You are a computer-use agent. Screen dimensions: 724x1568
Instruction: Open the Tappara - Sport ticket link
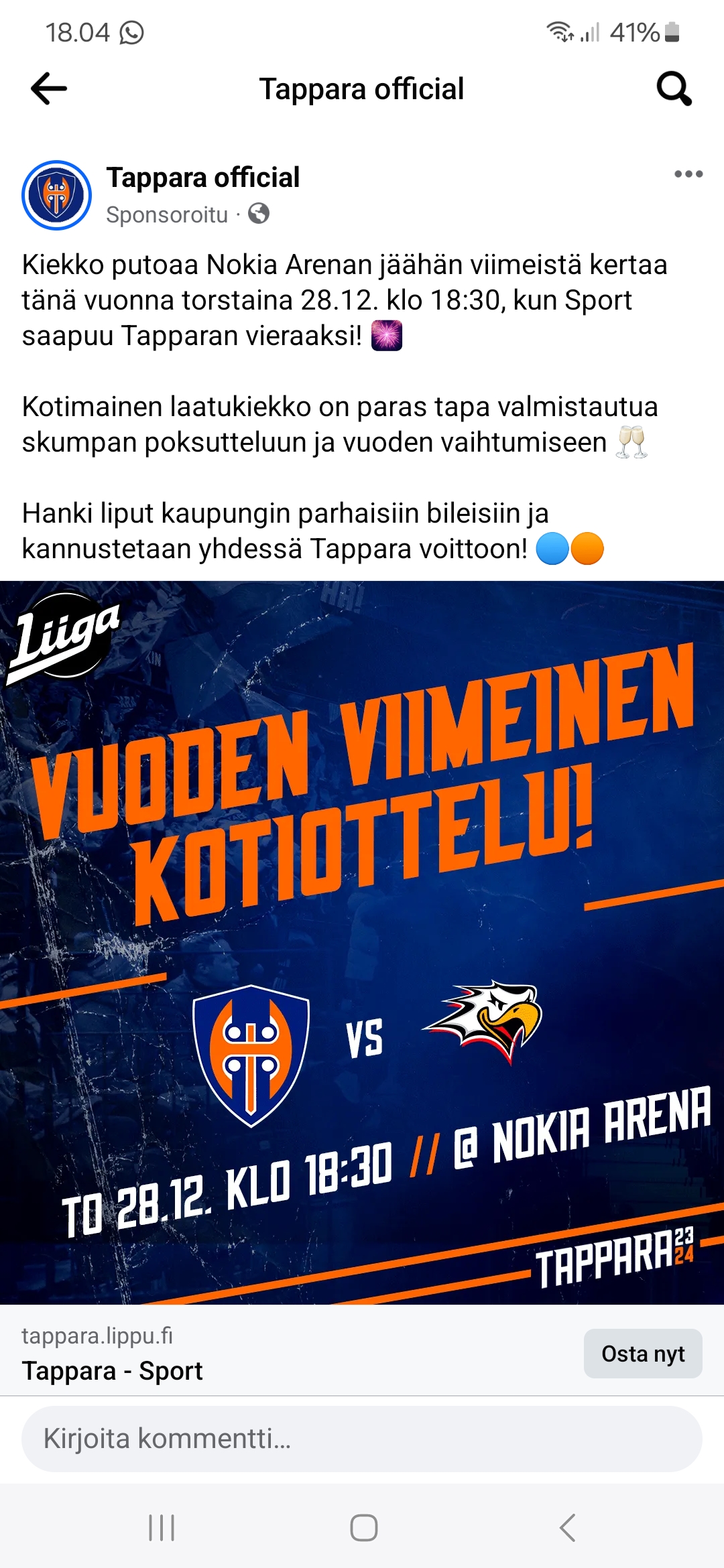[113, 1371]
